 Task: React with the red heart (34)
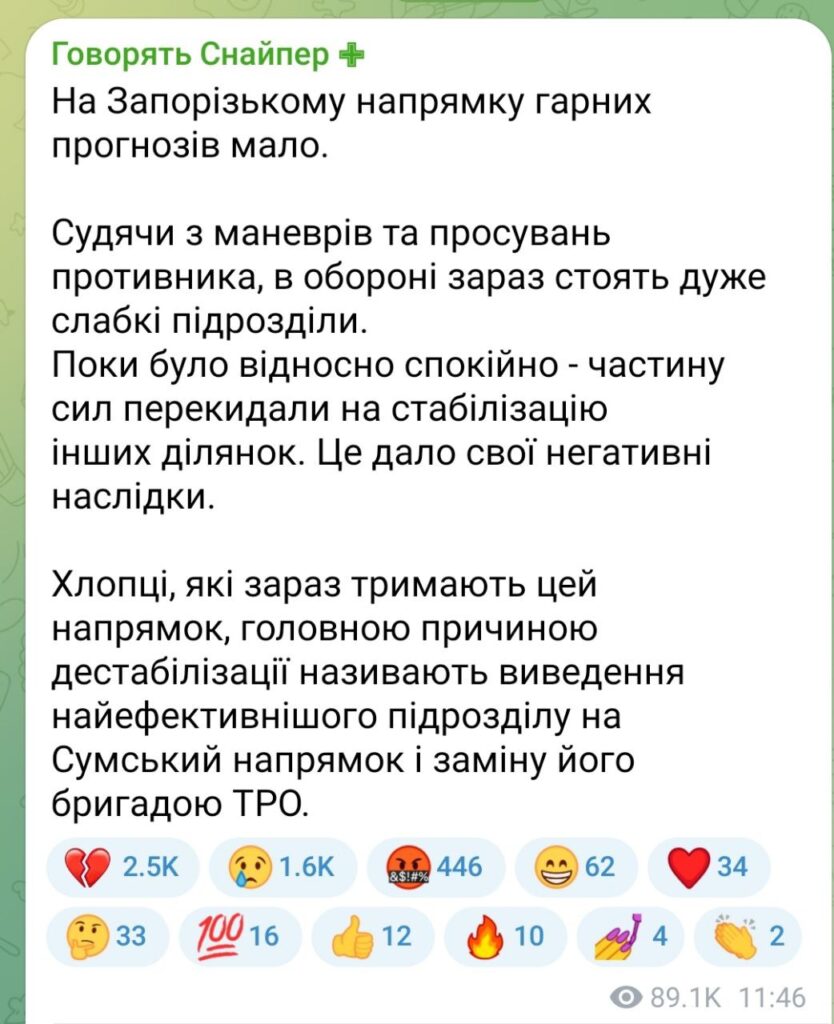coord(708,866)
